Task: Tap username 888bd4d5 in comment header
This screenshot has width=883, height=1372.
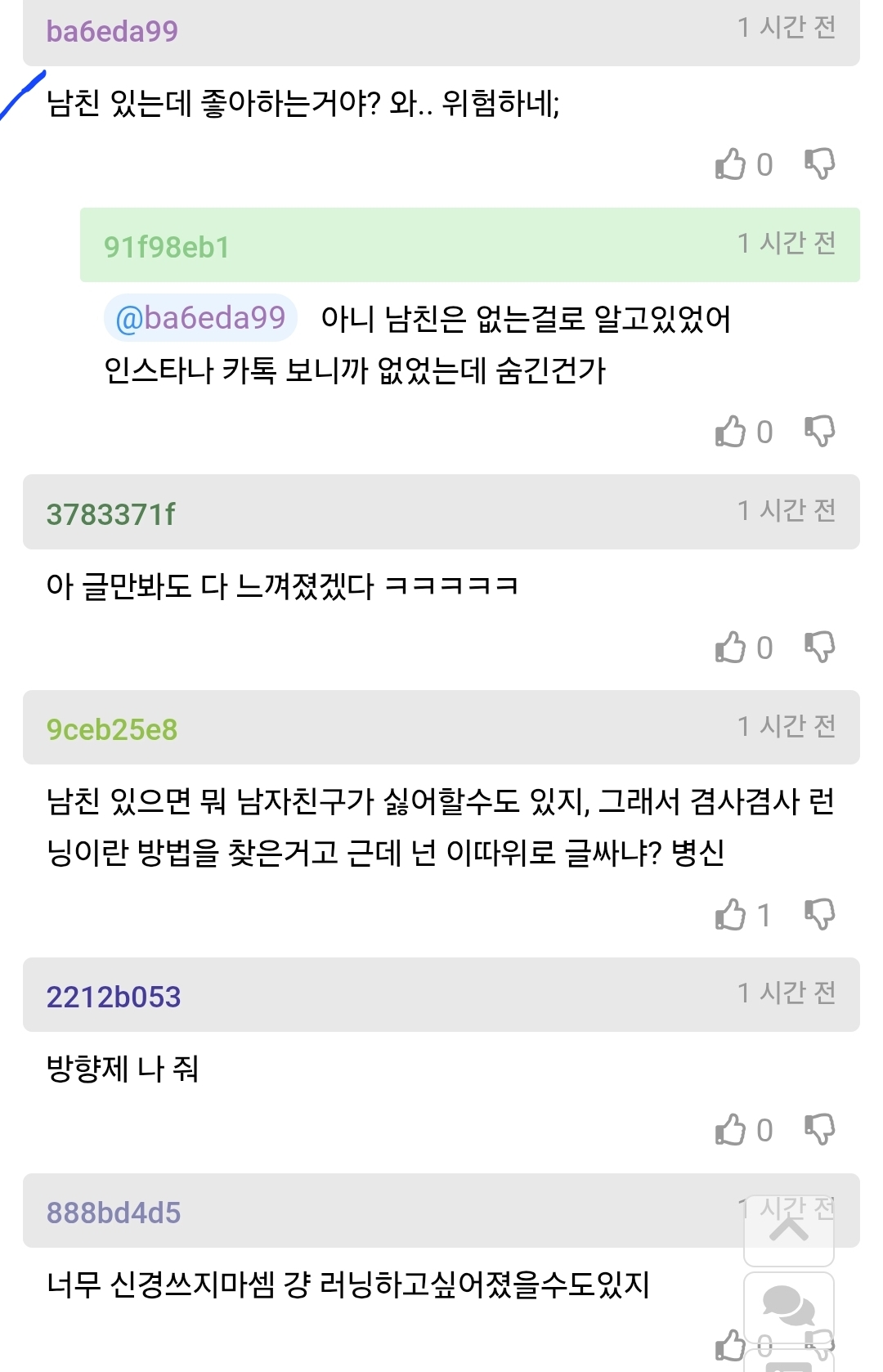Action: [114, 1213]
